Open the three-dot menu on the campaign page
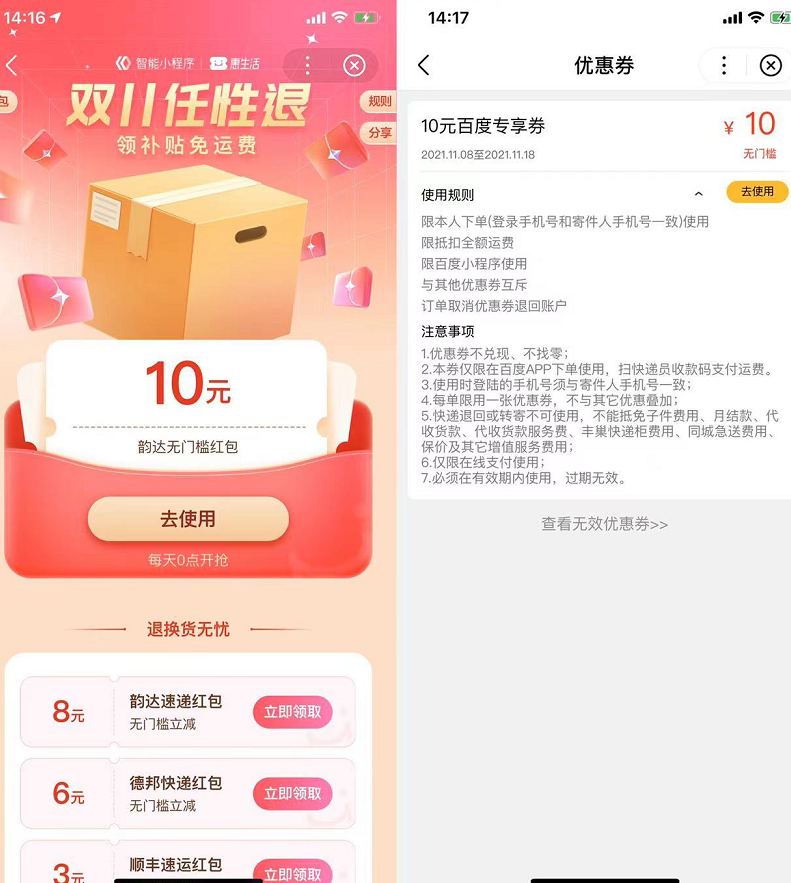The height and width of the screenshot is (883, 791). [x=310, y=65]
